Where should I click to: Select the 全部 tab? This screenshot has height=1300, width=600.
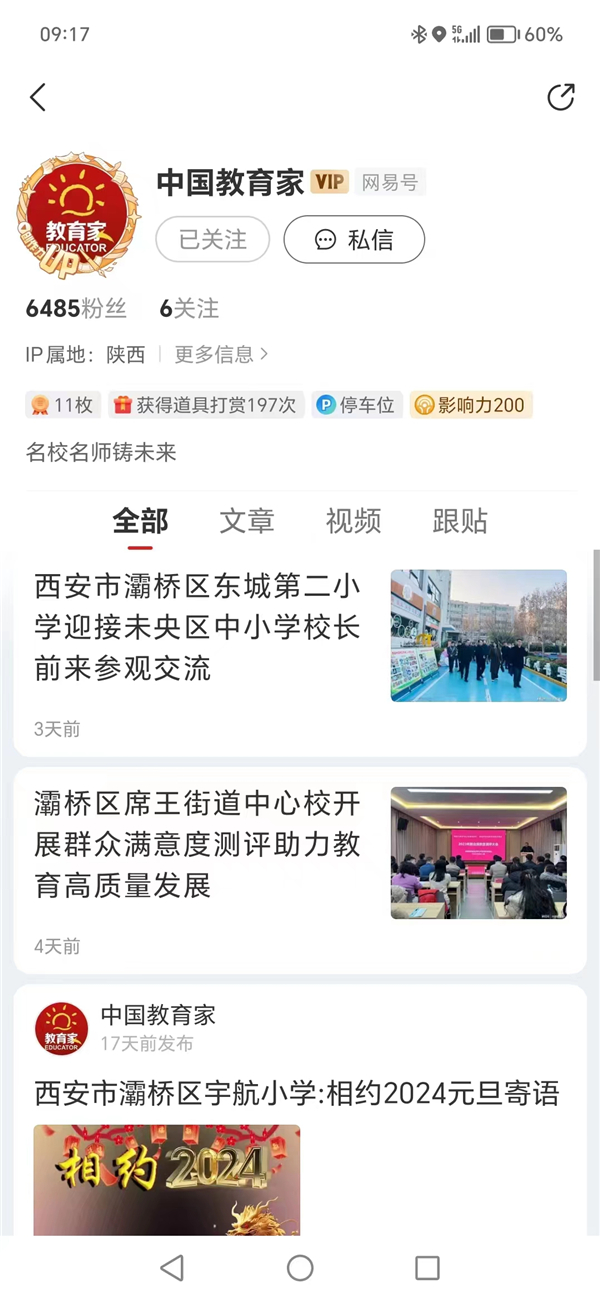click(x=140, y=521)
